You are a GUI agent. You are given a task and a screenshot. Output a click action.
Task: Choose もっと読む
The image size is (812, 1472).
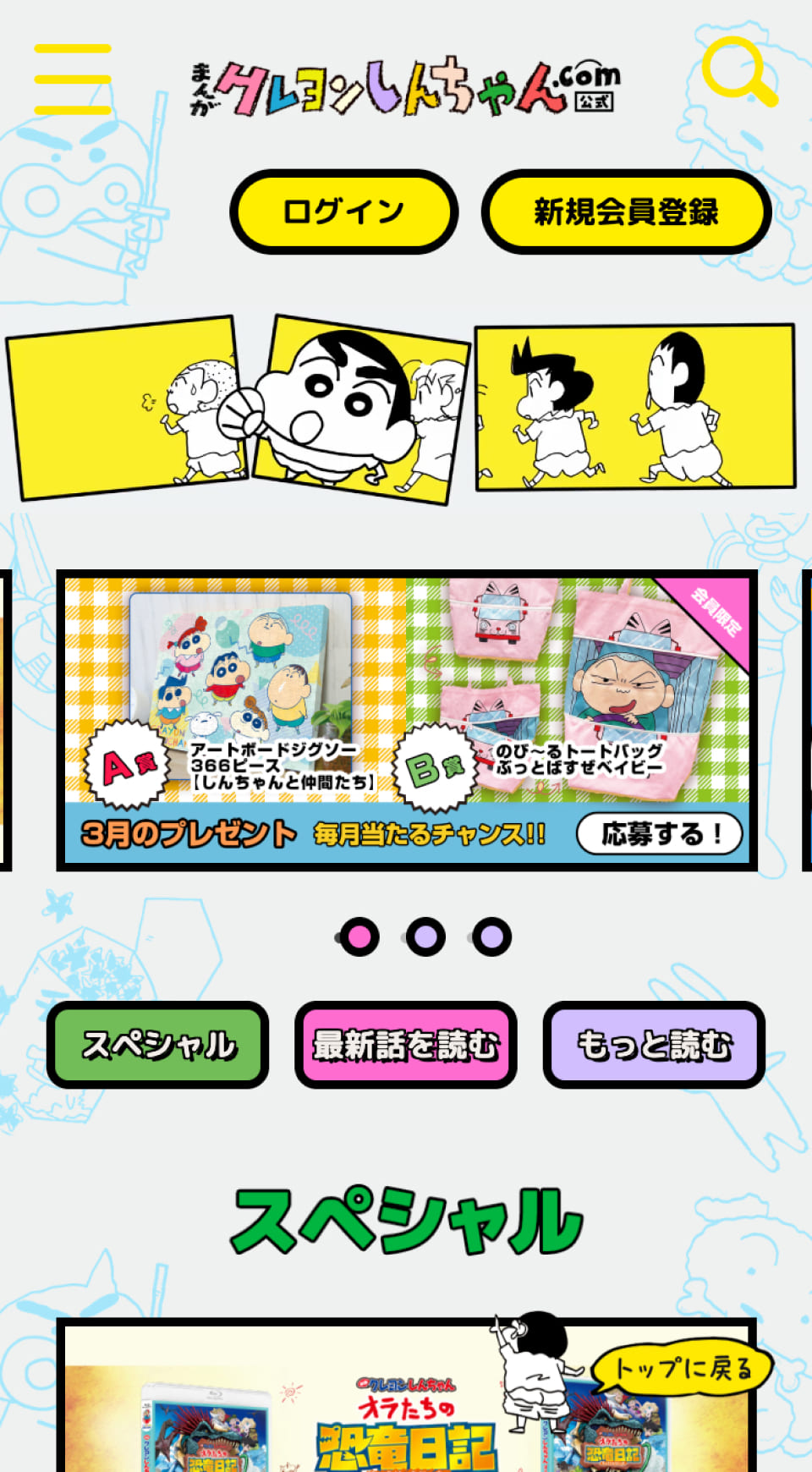click(x=653, y=1045)
